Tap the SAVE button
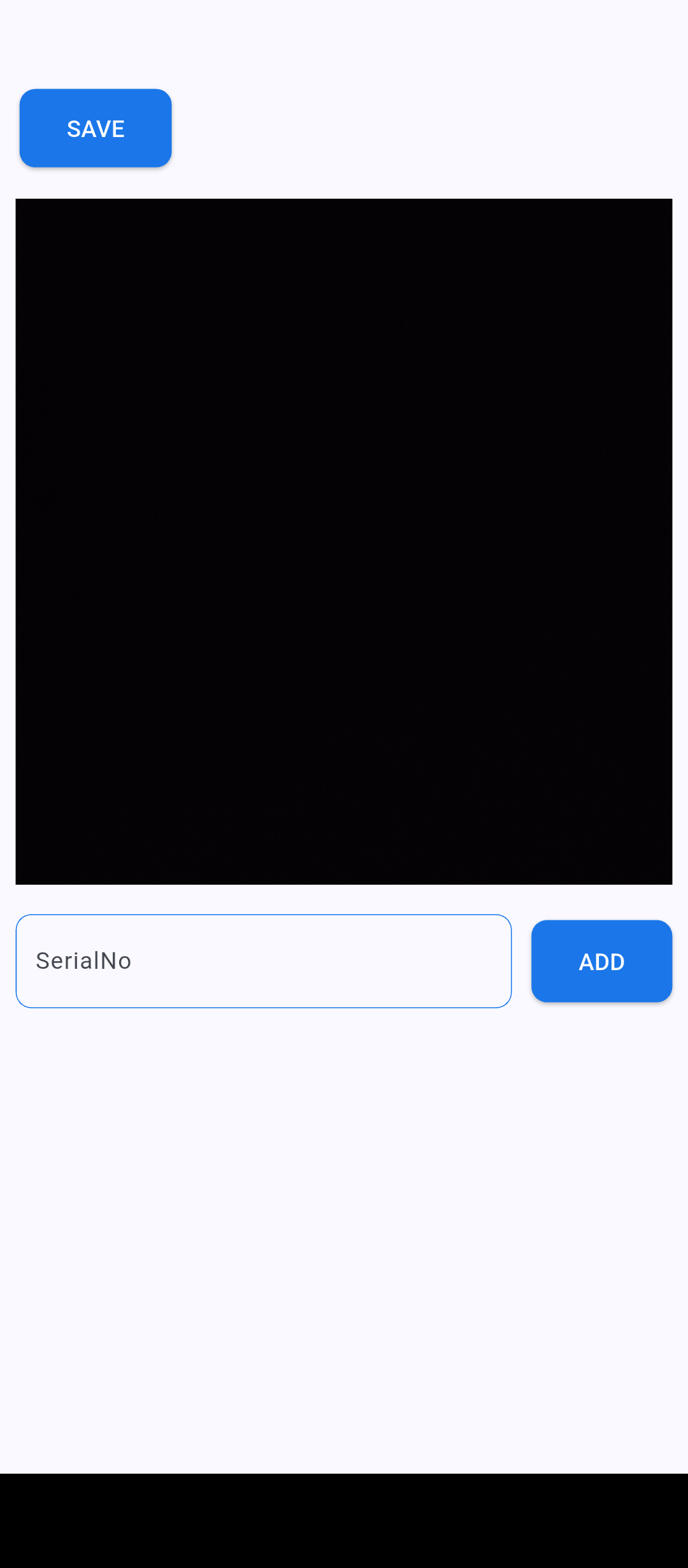 [x=96, y=128]
